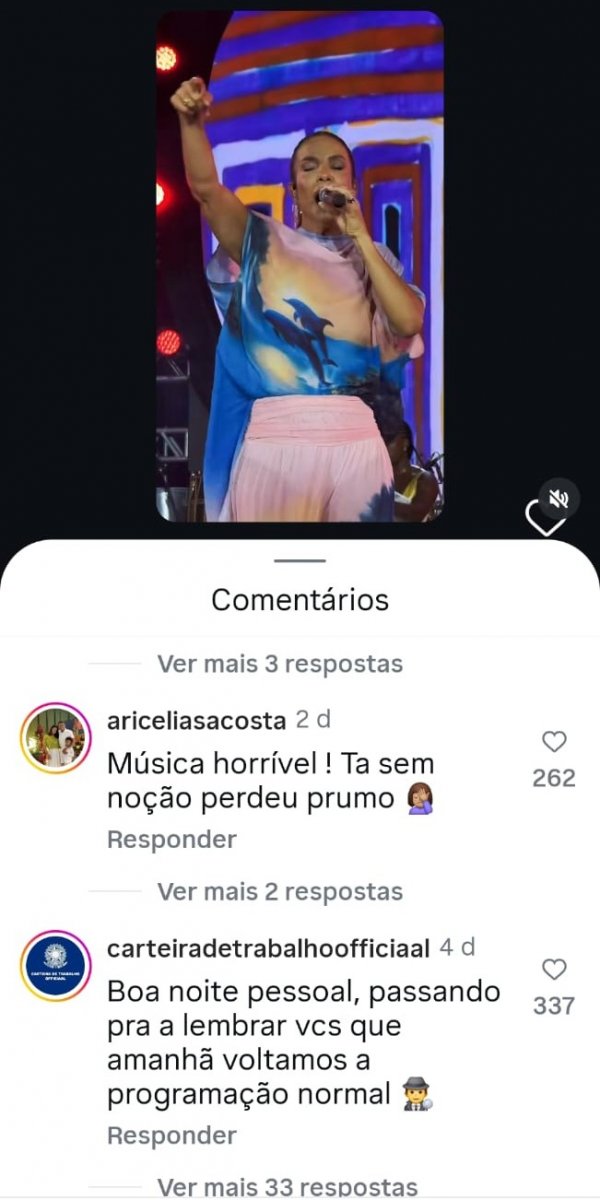600x1200 pixels.
Task: Like carteiradetrabalhoofficiaal's comment
Action: pyautogui.click(x=553, y=969)
